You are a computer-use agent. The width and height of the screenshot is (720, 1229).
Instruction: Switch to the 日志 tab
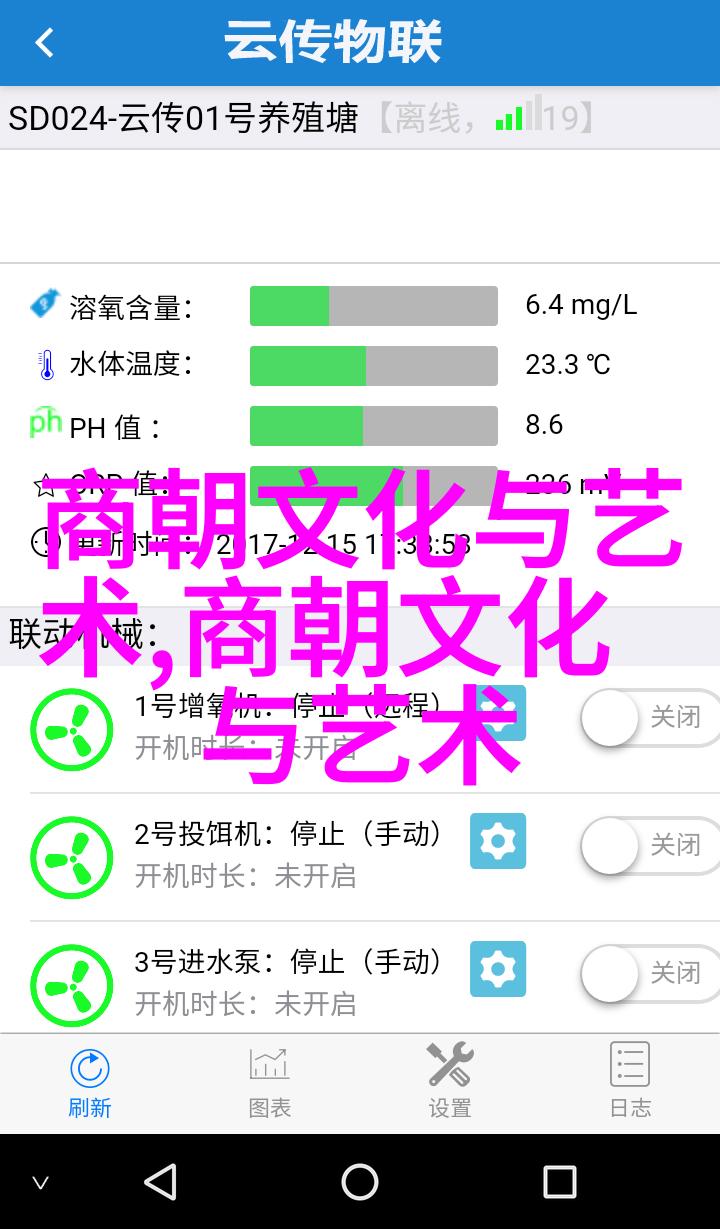[630, 1082]
